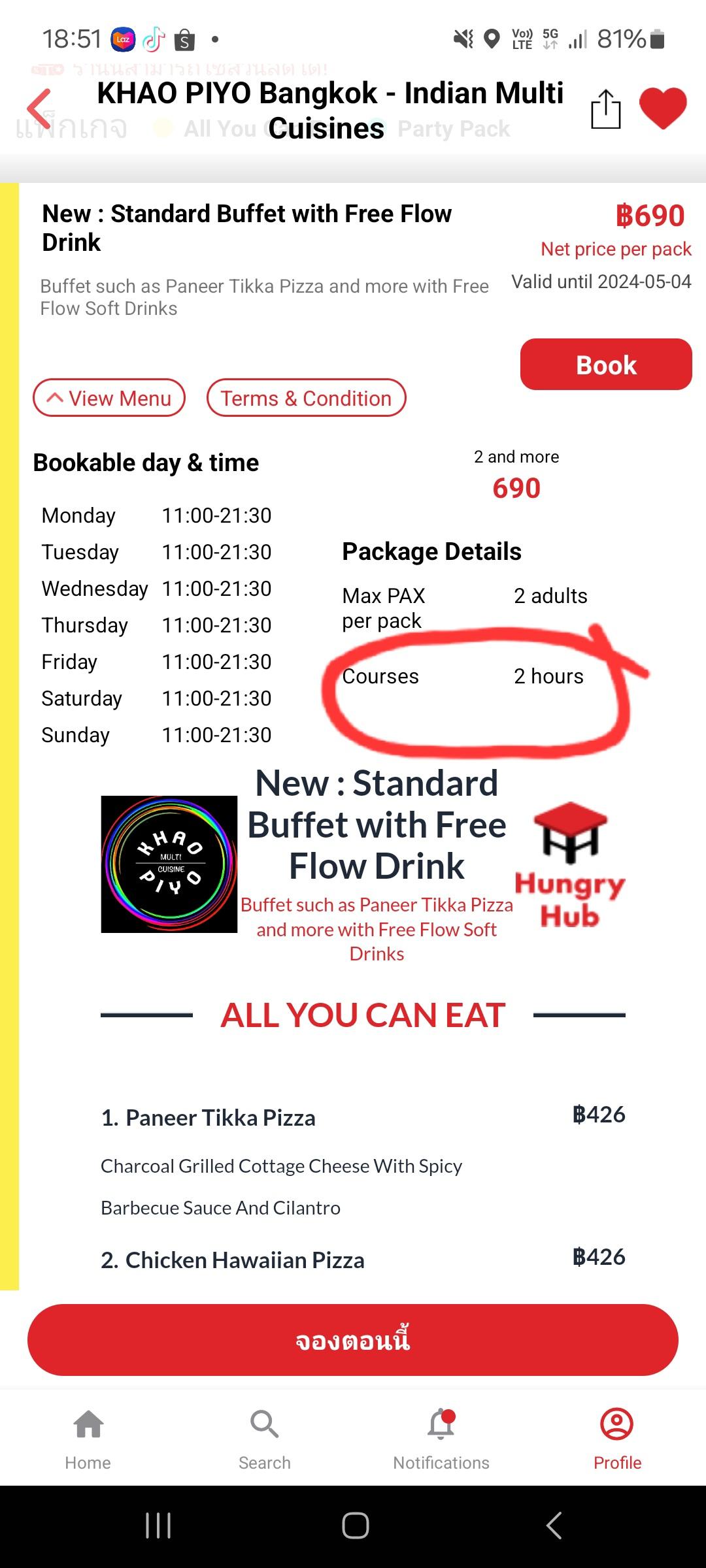Tap the red Book button
This screenshot has height=1568, width=706.
tap(606, 365)
